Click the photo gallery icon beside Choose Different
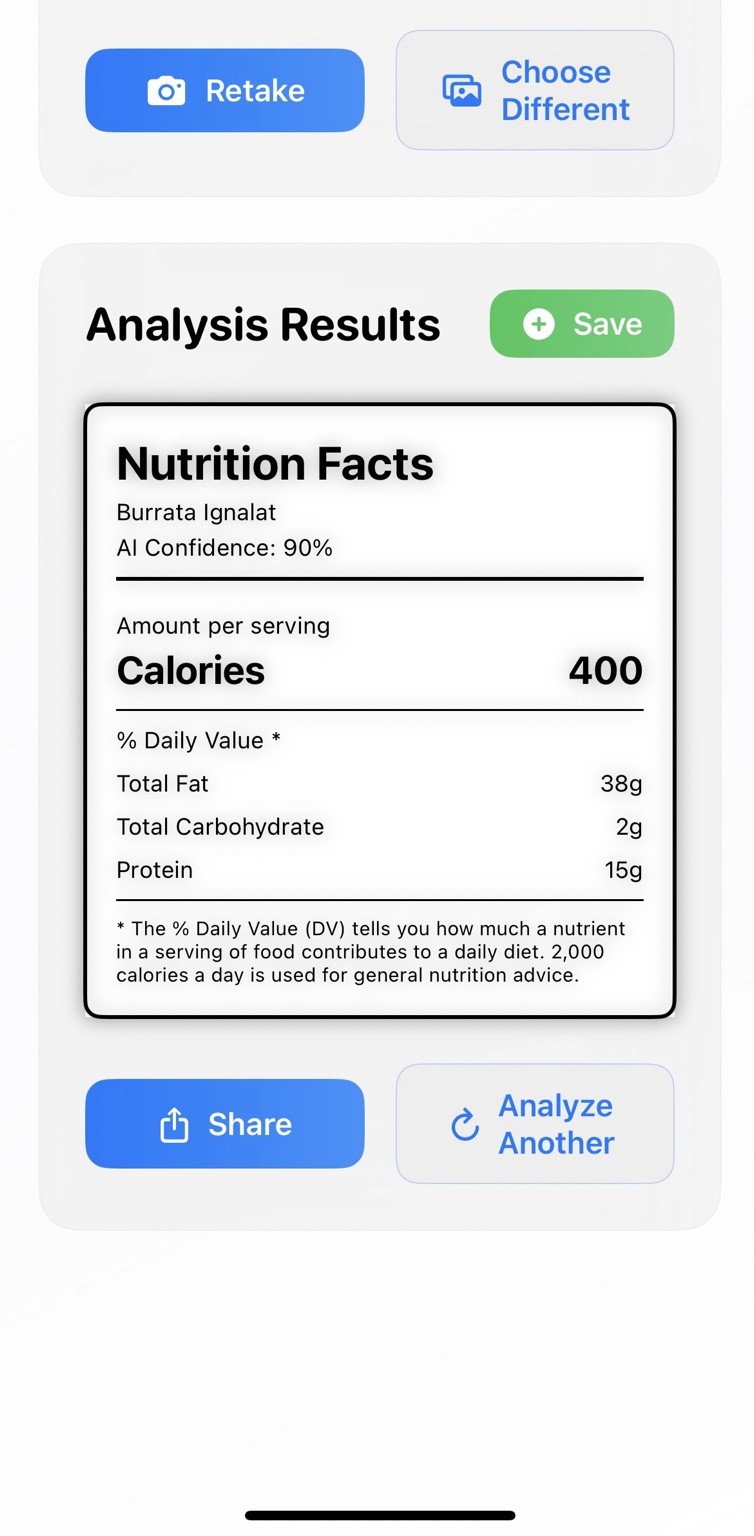754x1536 pixels. 461,89
